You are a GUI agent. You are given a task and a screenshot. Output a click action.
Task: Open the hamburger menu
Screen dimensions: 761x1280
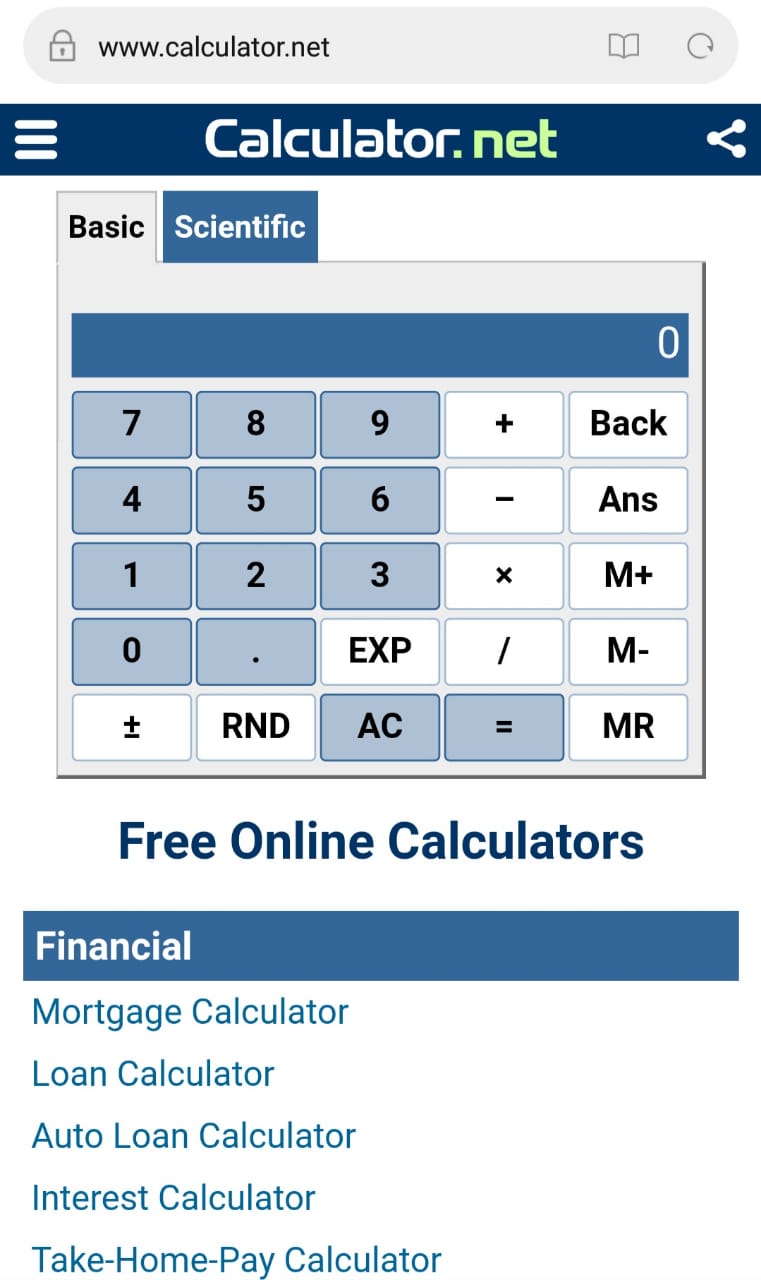coord(36,139)
